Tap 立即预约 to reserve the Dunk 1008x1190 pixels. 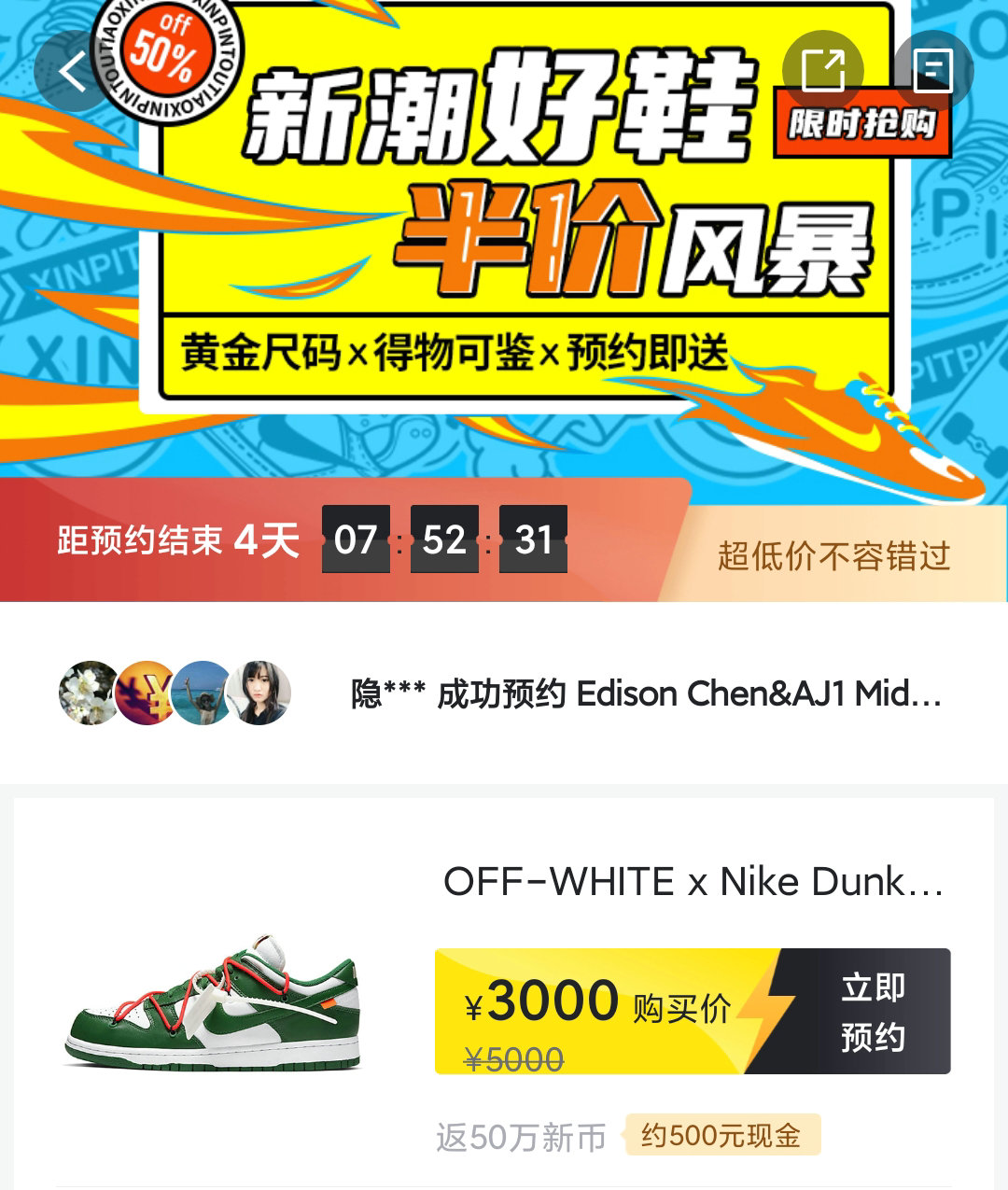coord(872,1012)
